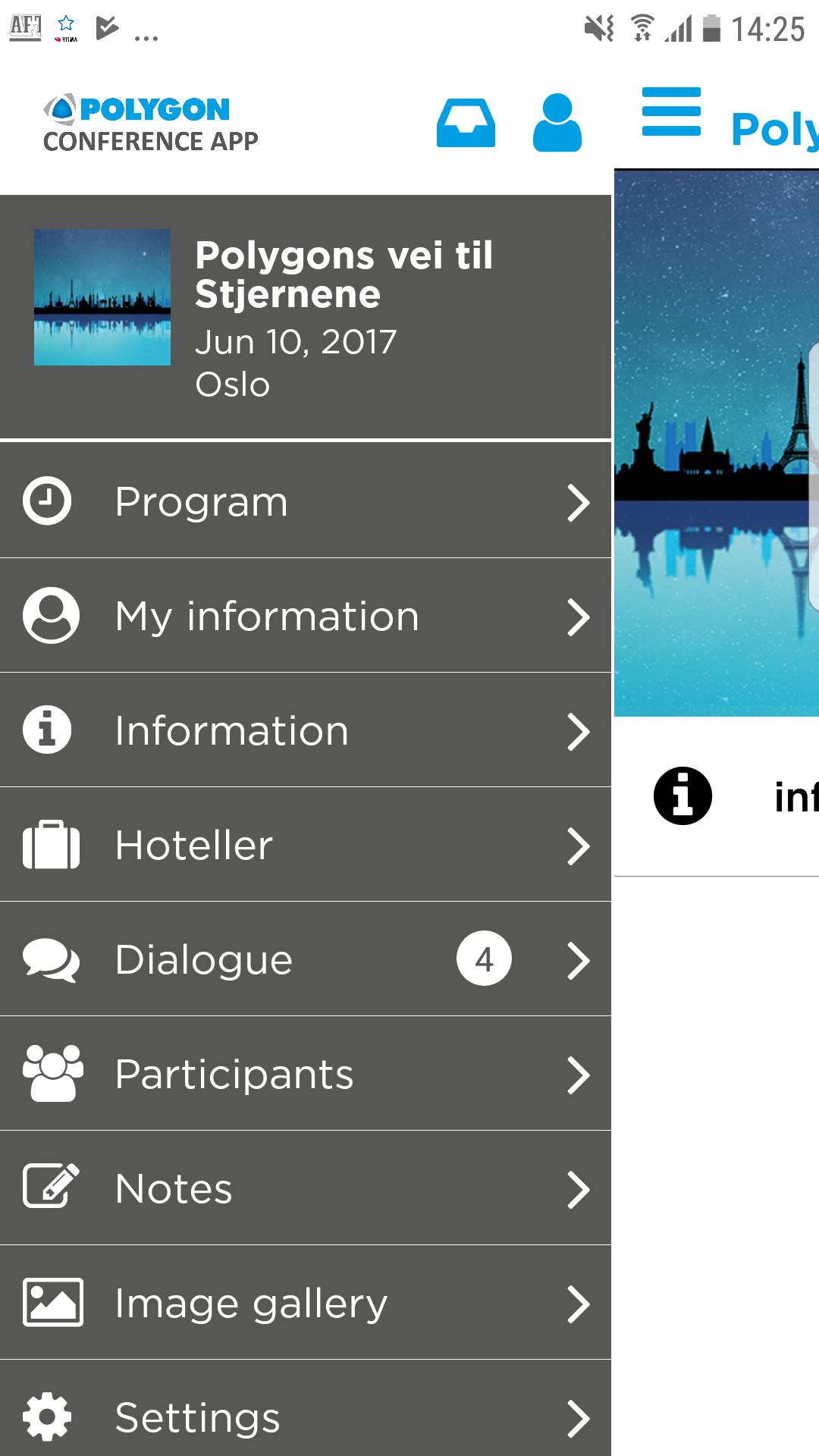Open the inbox icon in the header
Viewport: 819px width, 1456px height.
point(466,123)
